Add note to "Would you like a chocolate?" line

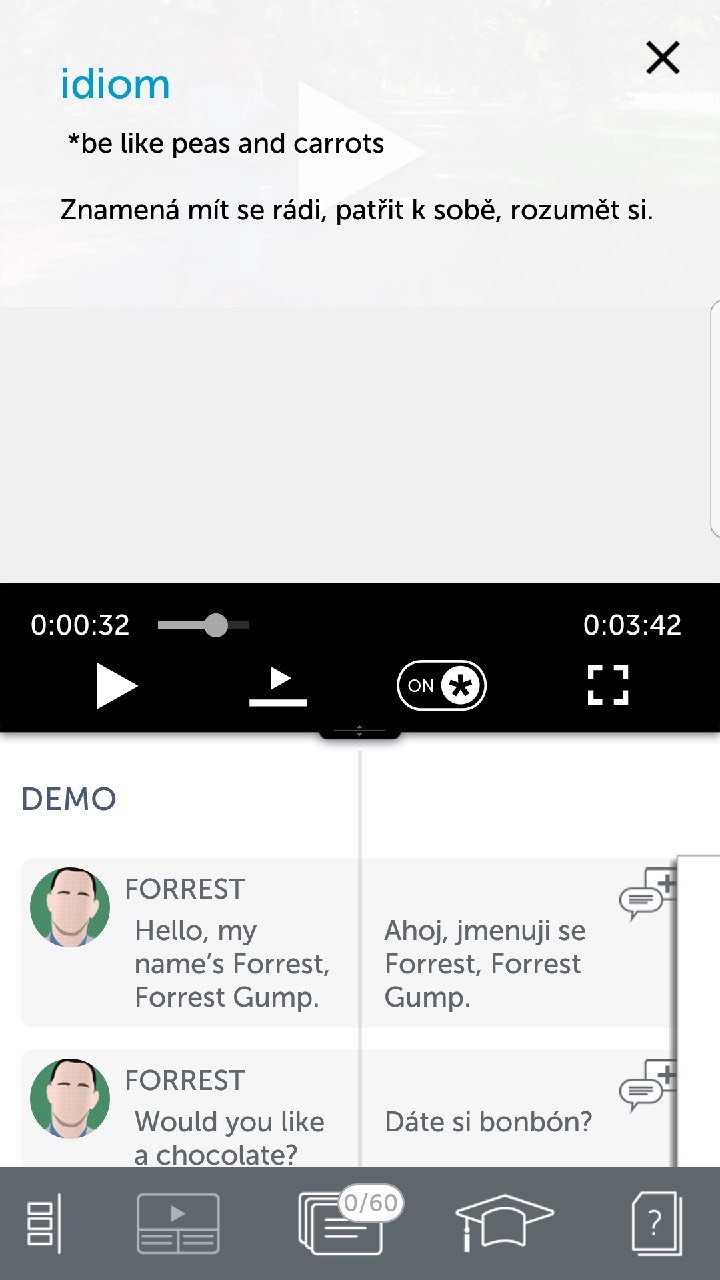(647, 1085)
